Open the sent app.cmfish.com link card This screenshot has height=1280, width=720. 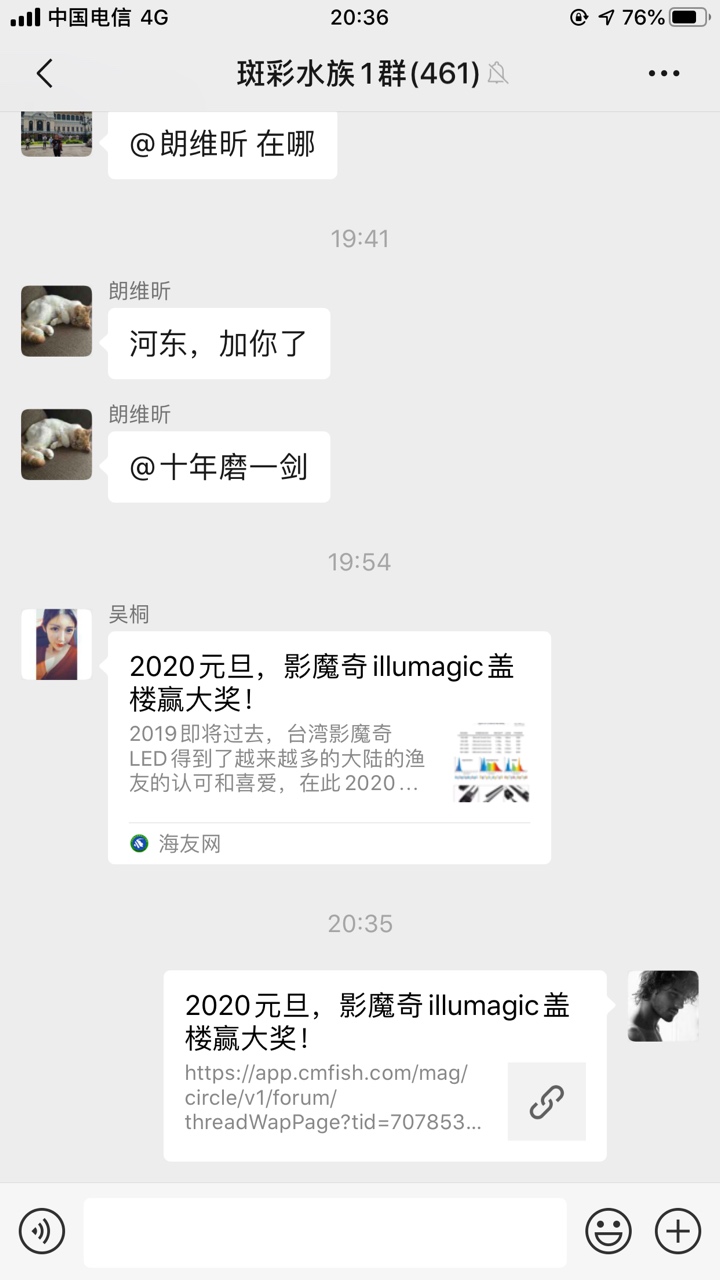coord(384,1065)
